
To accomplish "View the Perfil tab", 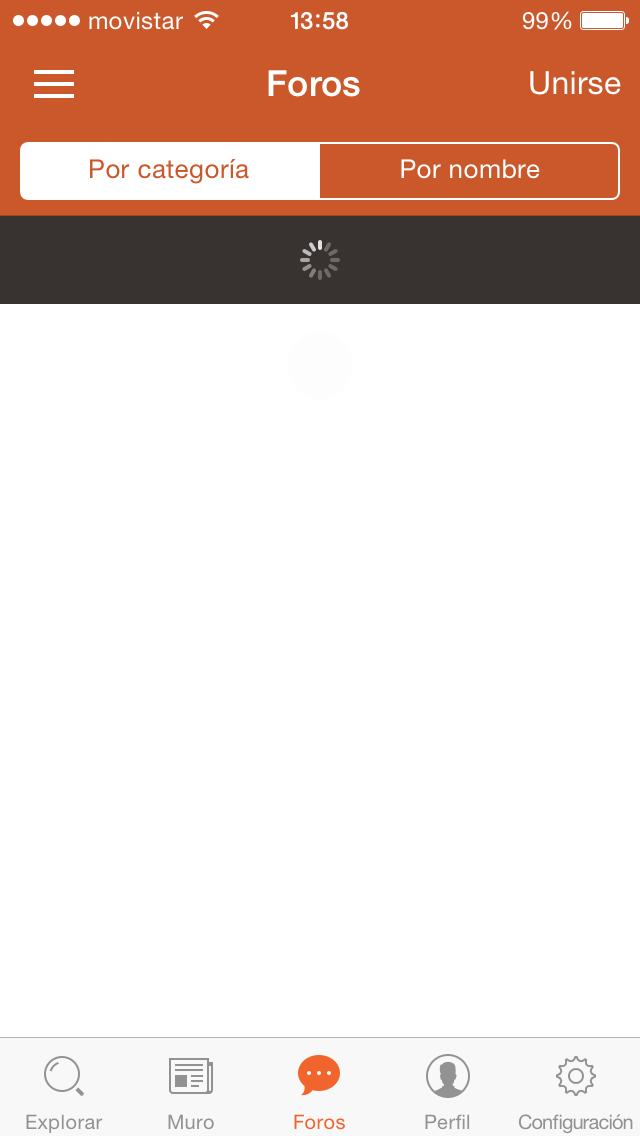I will pyautogui.click(x=447, y=1092).
